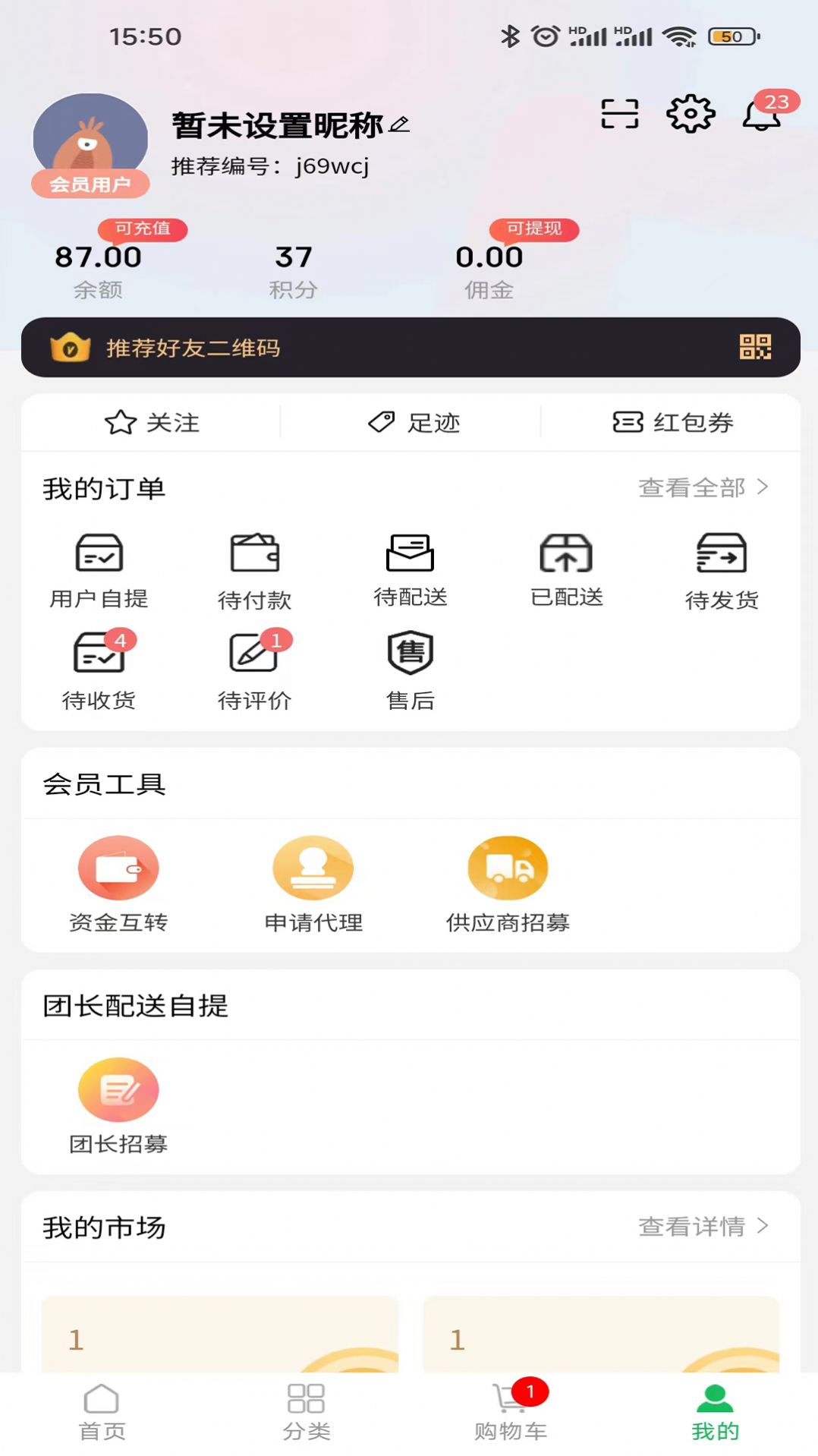Screen dimensions: 818x1456
Task: Open the QR scan icon at top
Action: 620,114
